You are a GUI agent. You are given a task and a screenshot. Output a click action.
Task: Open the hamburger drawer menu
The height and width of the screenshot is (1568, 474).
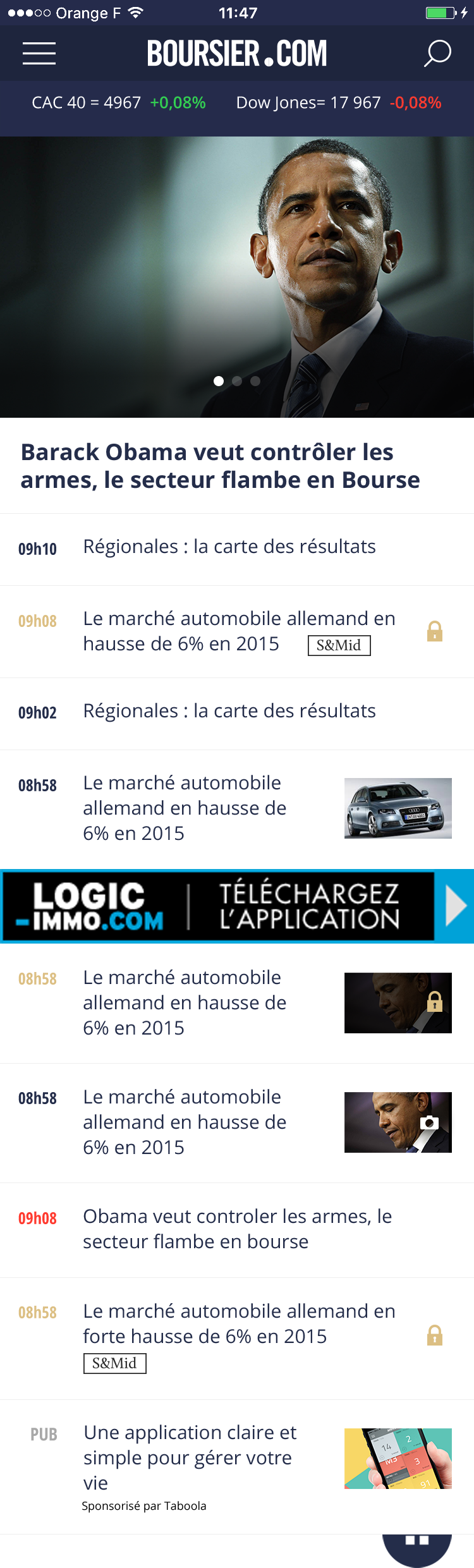[x=39, y=54]
